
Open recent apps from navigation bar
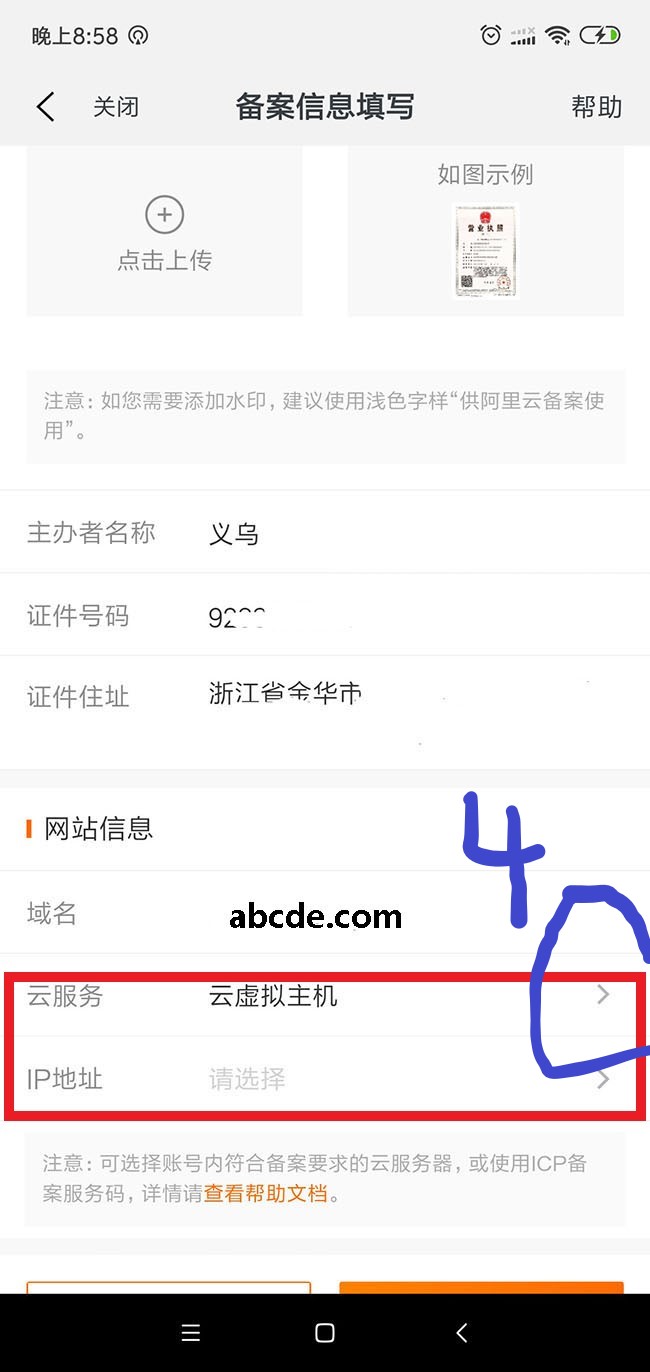tap(191, 1333)
